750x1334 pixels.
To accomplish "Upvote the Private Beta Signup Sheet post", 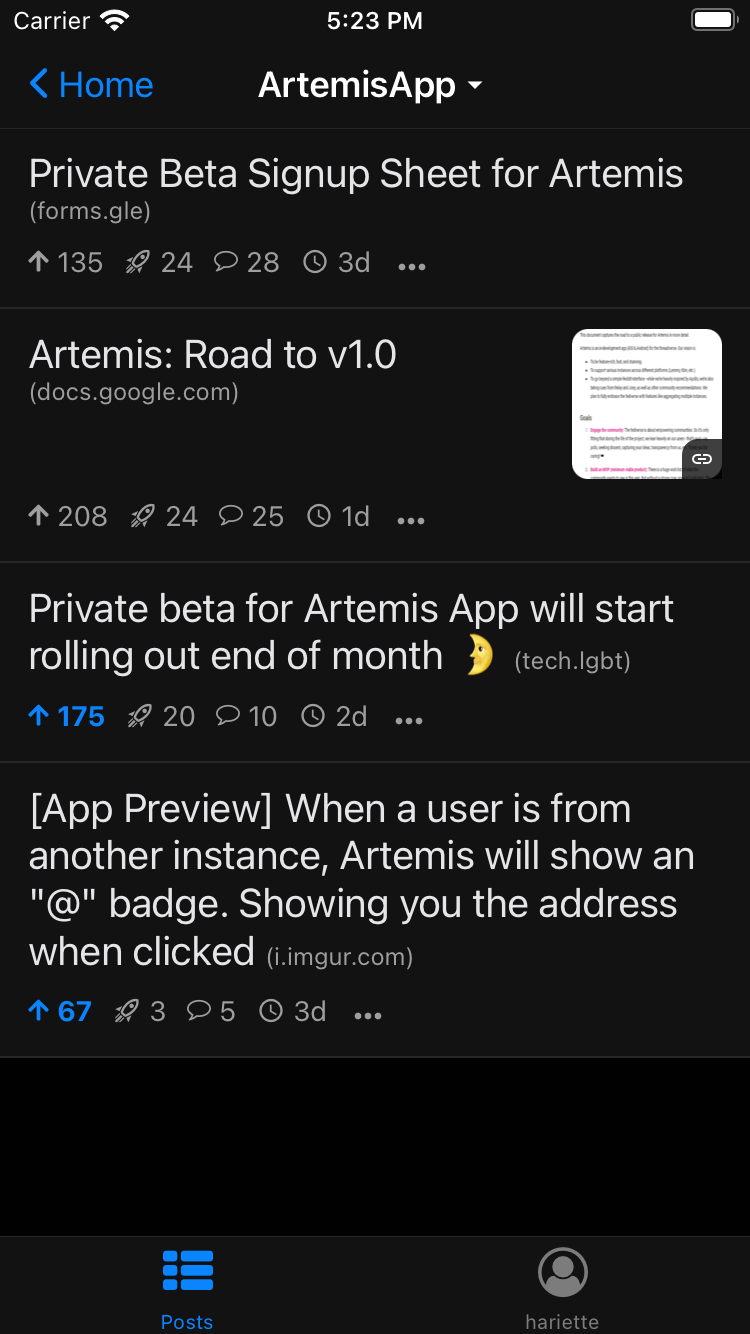I will point(66,263).
